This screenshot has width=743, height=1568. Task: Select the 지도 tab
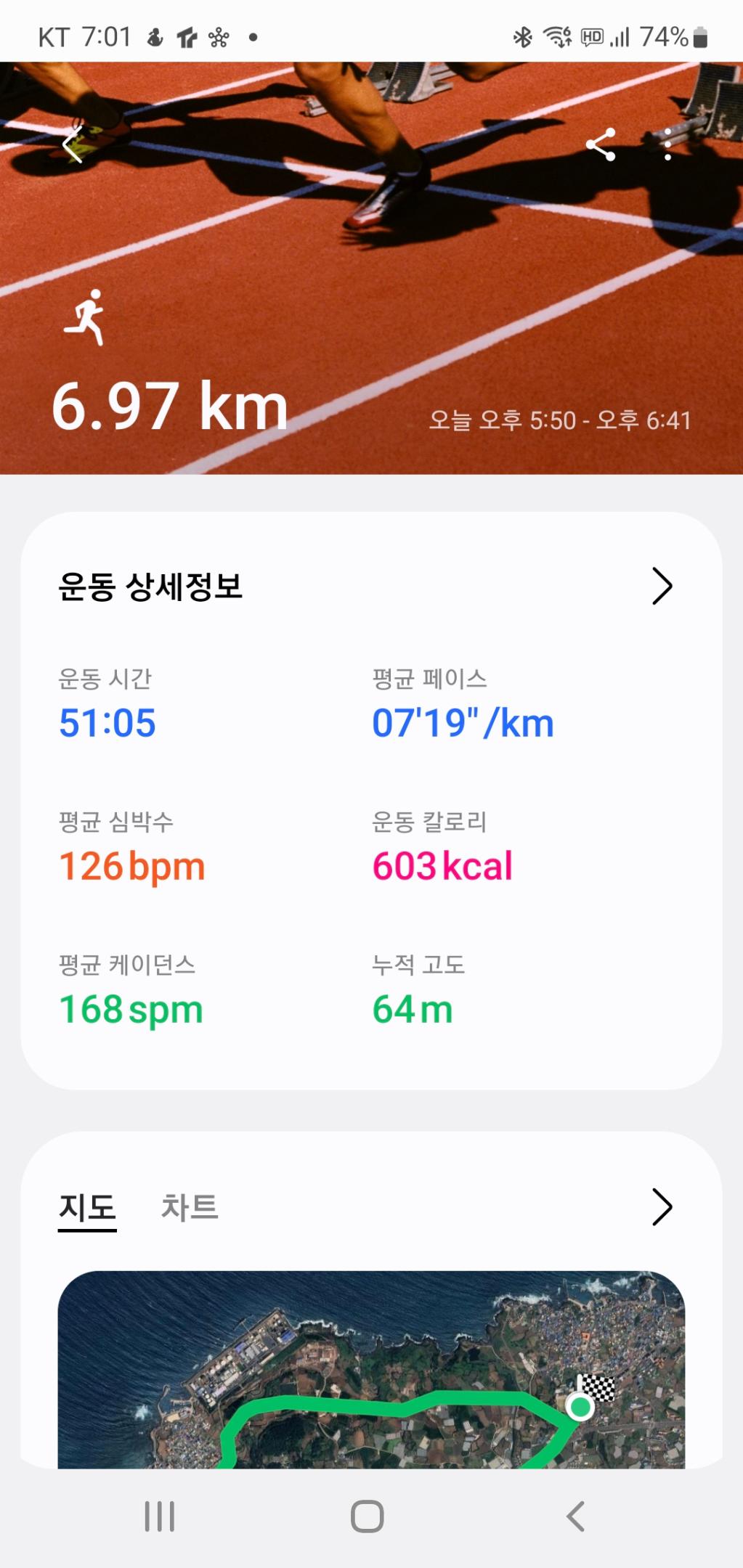point(87,1207)
